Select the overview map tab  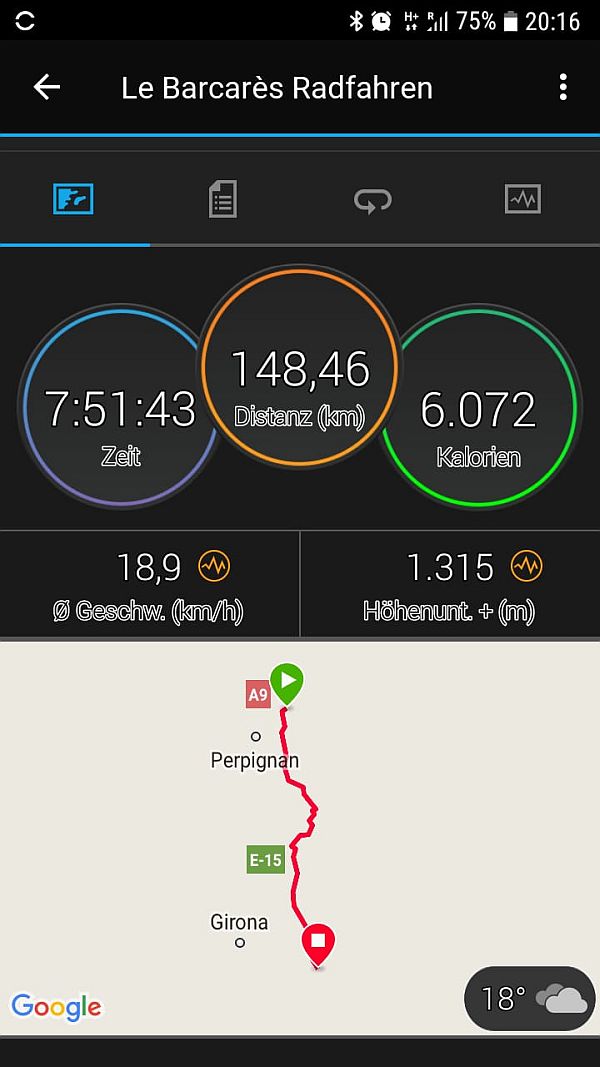[73, 199]
